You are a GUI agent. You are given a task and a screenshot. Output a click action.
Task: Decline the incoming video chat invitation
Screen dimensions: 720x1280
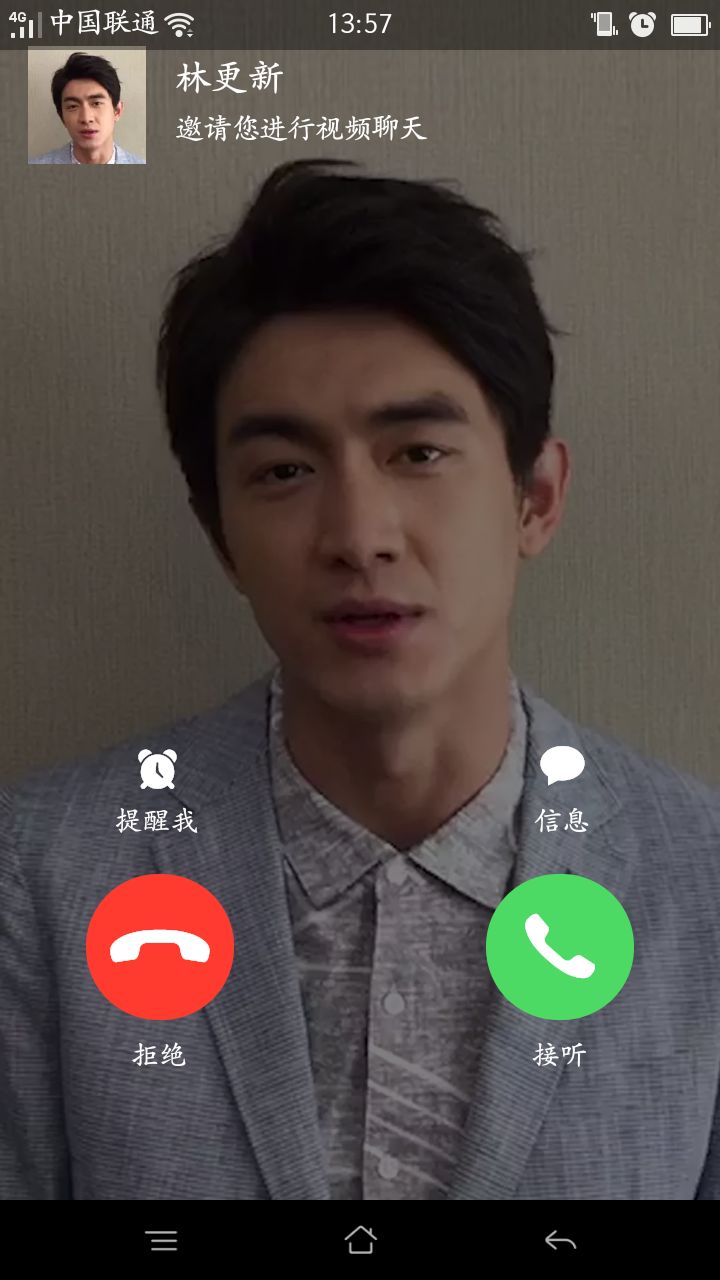pyautogui.click(x=160, y=947)
